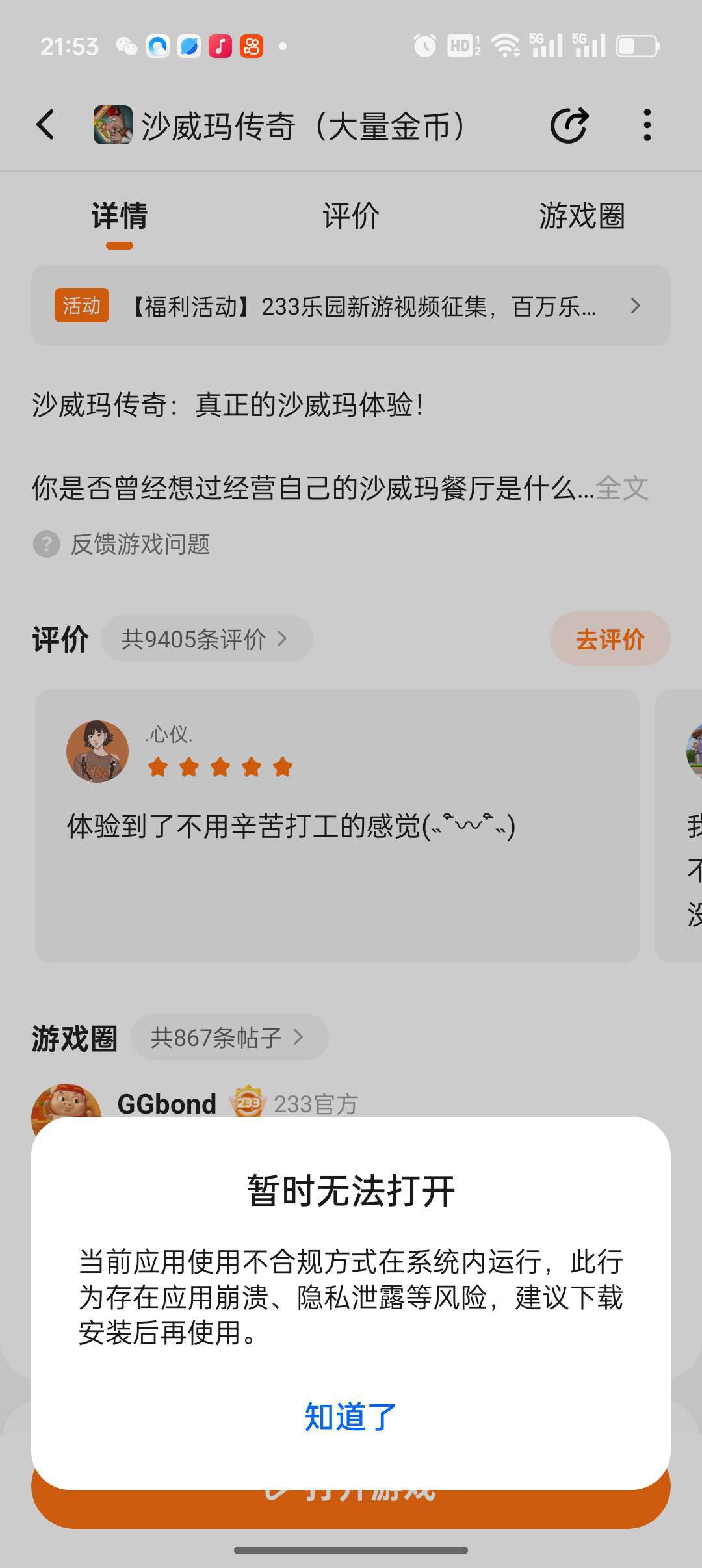Select the 详情 tab

[120, 216]
